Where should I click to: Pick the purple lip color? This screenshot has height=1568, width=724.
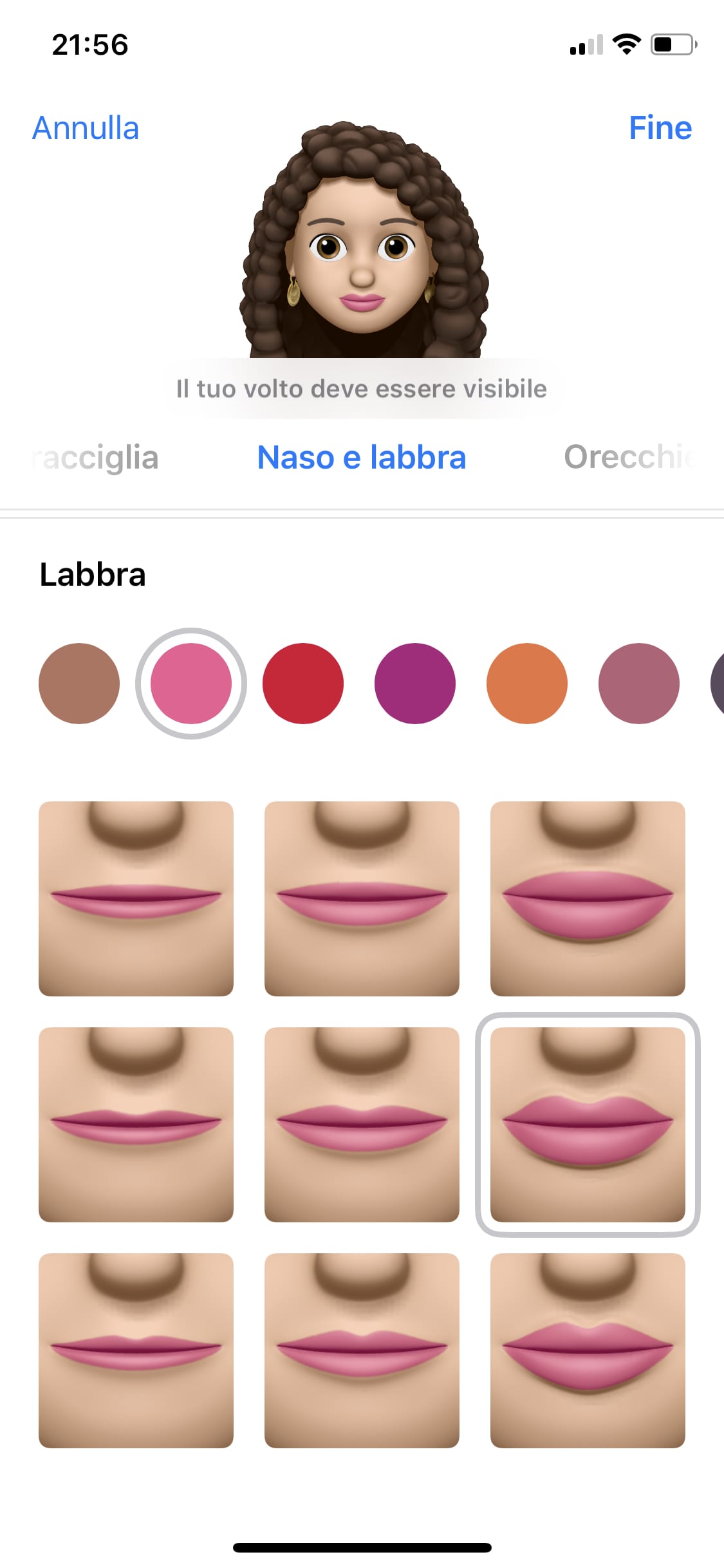[415, 684]
